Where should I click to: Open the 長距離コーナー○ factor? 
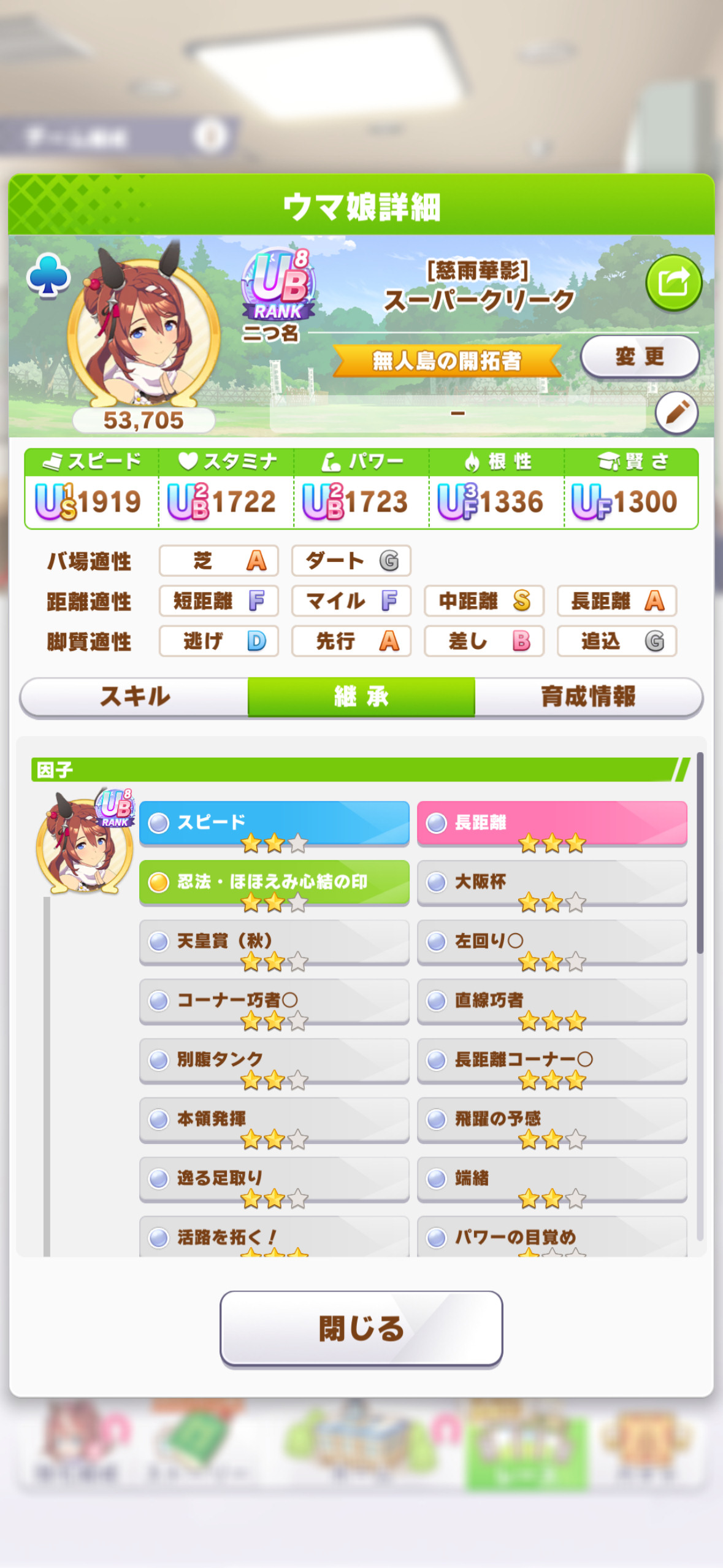[552, 1060]
